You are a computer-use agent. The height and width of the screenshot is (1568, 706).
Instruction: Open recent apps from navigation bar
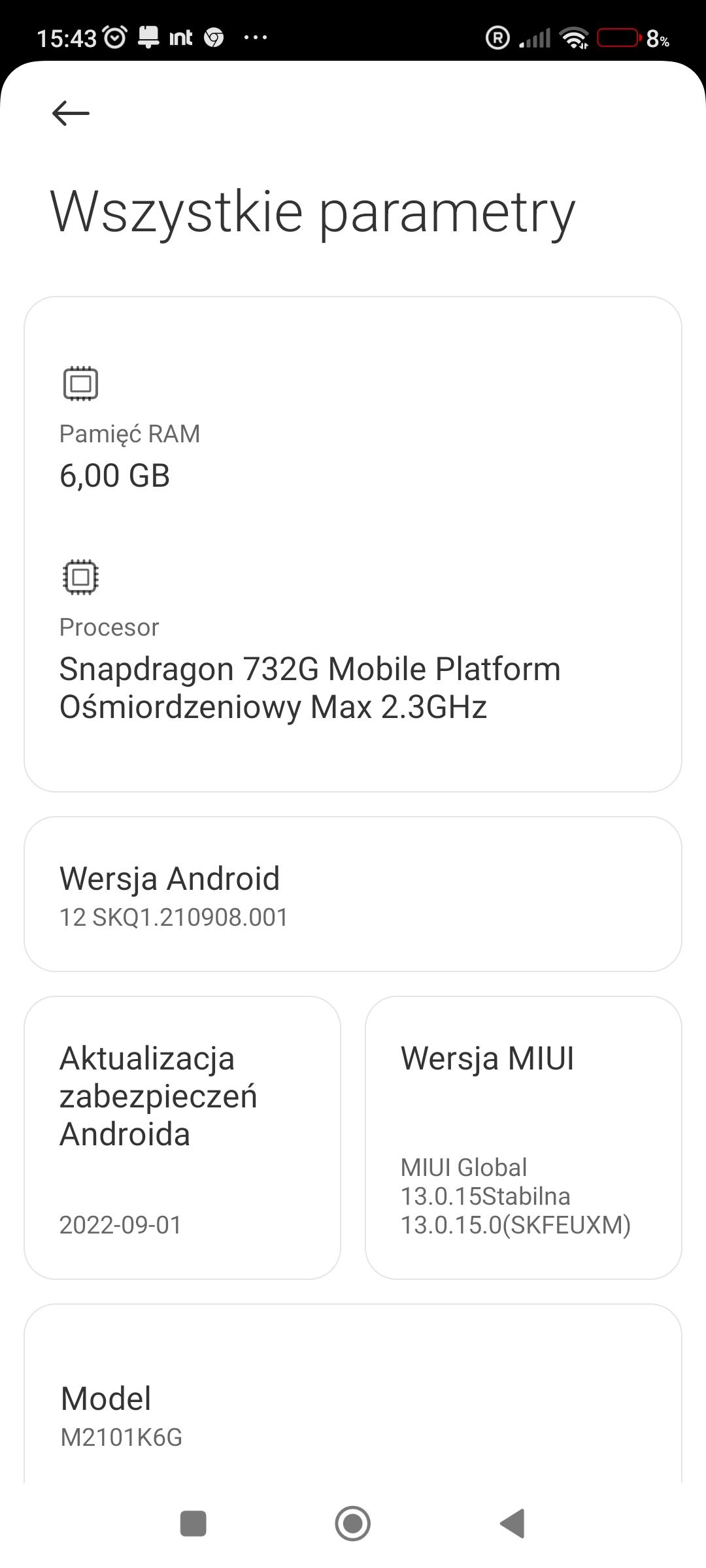pyautogui.click(x=193, y=1523)
